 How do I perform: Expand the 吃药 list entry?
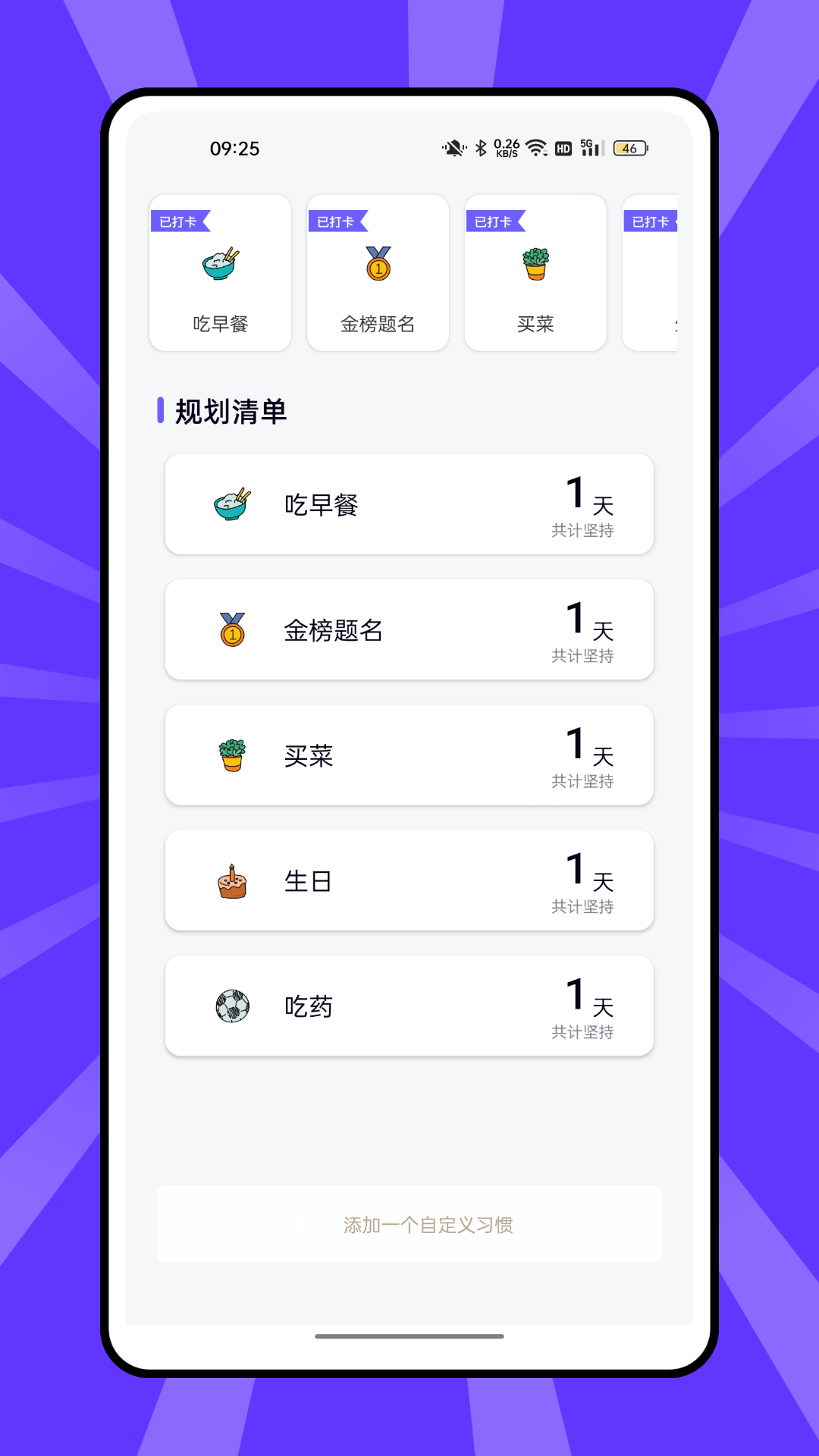coord(409,1005)
